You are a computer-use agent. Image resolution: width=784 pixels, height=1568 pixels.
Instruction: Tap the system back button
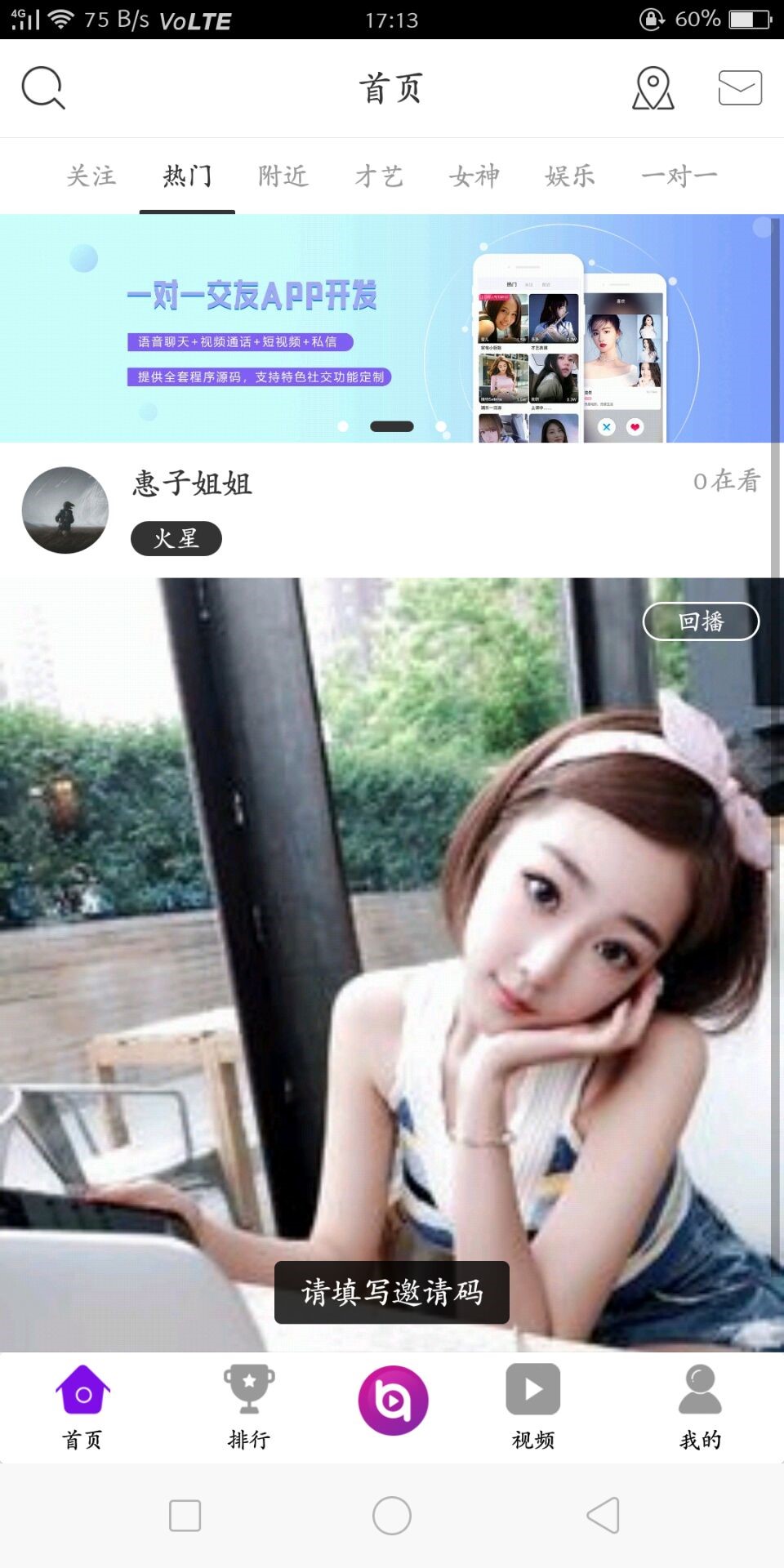click(603, 1516)
